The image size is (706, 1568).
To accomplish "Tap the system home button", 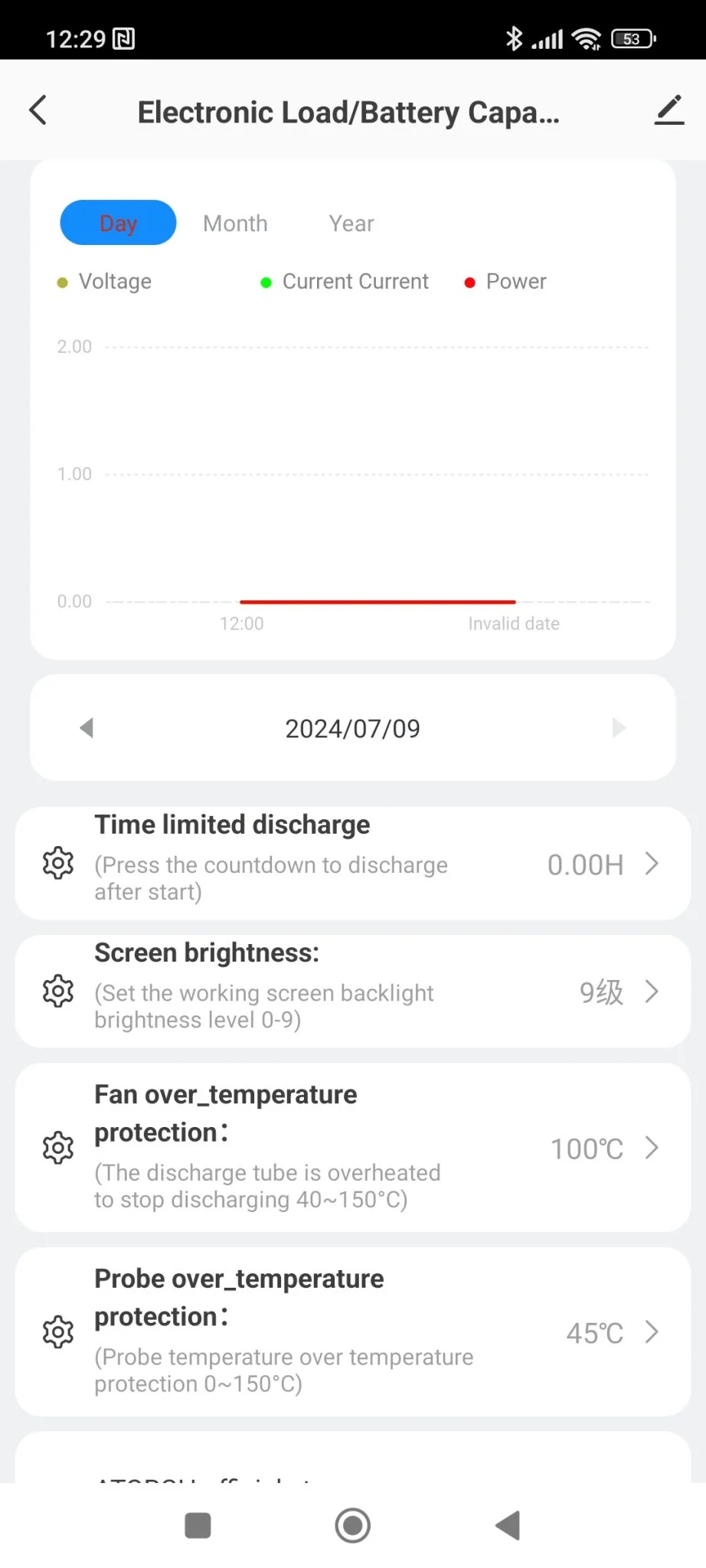I will pos(353,1525).
